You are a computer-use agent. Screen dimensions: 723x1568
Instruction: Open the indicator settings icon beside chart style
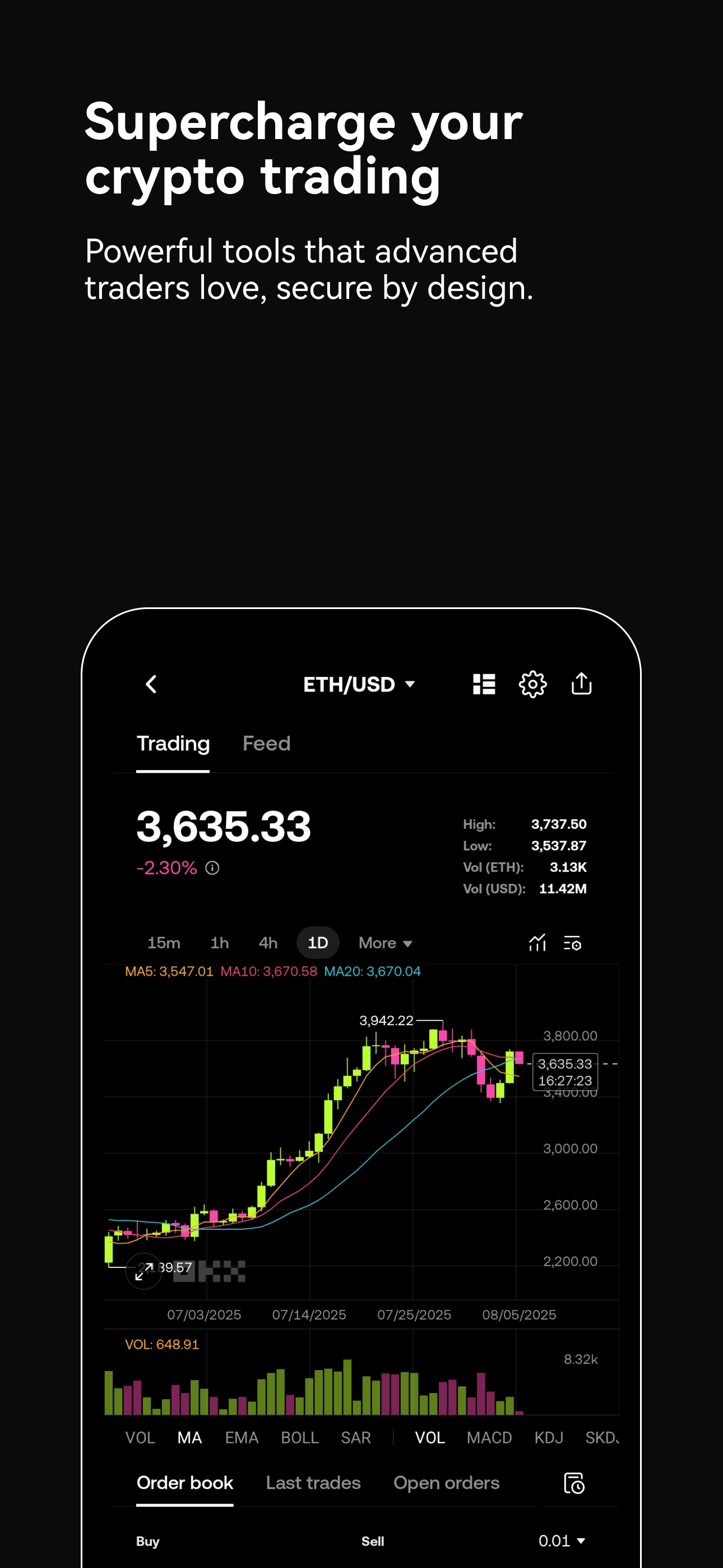click(572, 942)
